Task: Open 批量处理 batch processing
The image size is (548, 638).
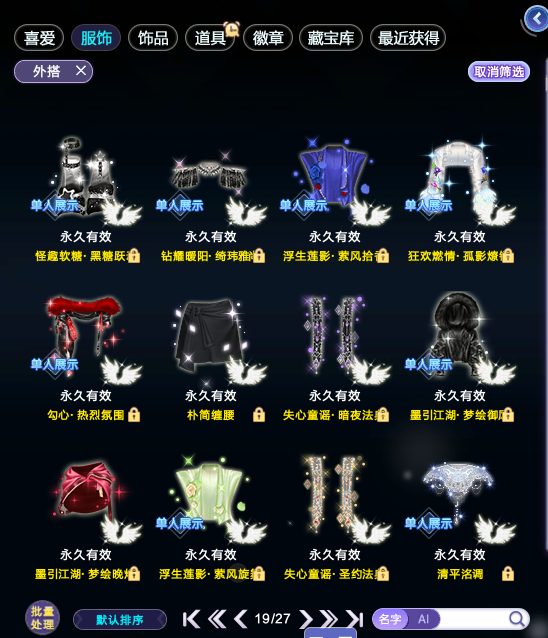Action: [x=42, y=618]
